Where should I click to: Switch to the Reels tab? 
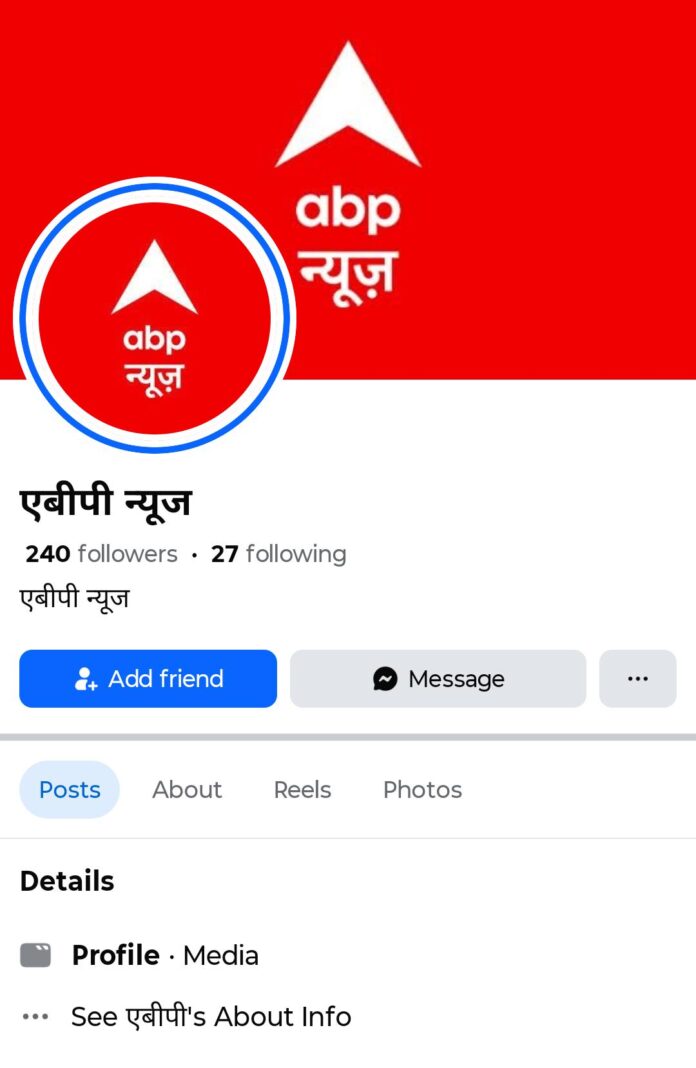click(302, 789)
